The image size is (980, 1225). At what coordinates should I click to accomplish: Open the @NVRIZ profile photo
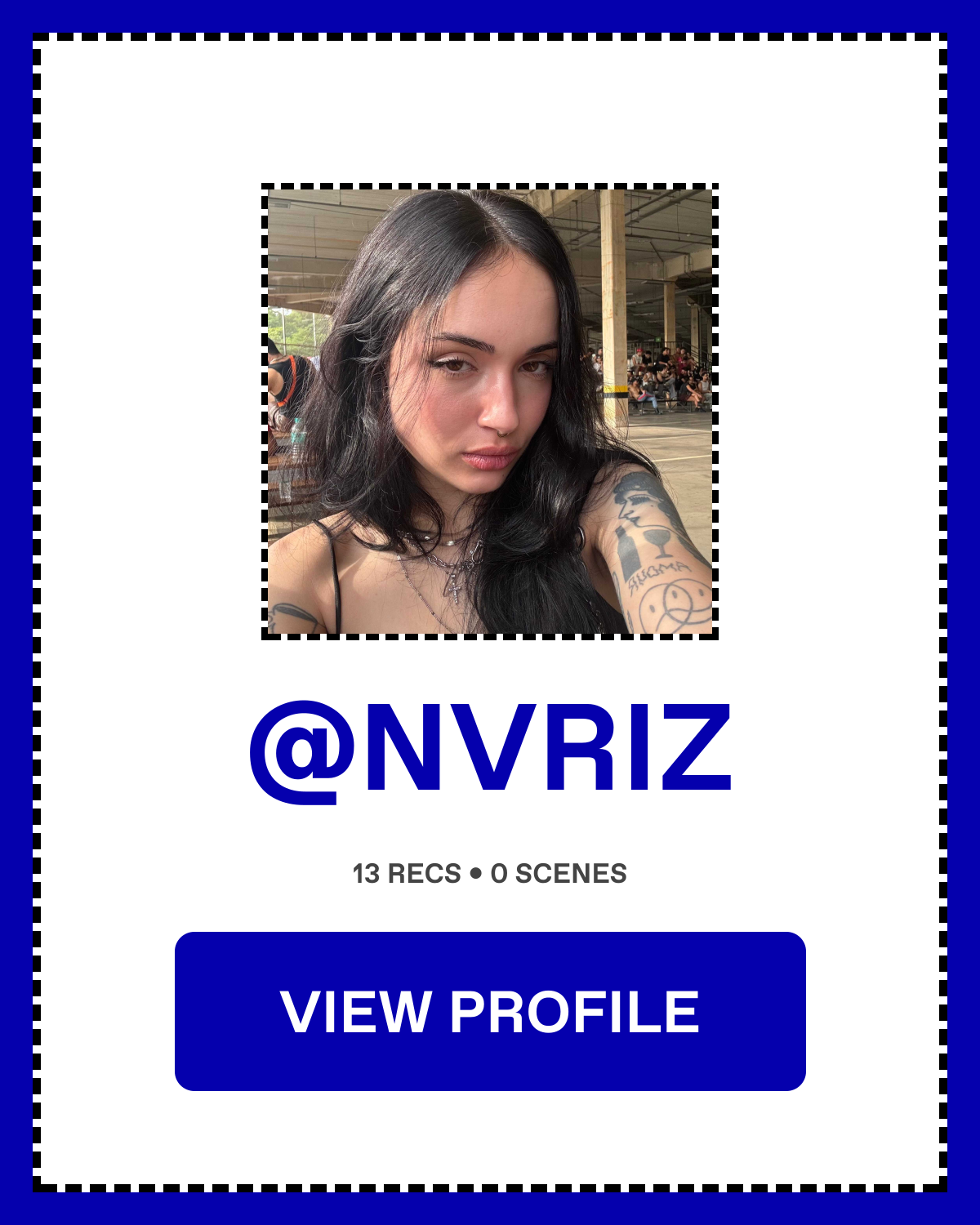pos(490,412)
